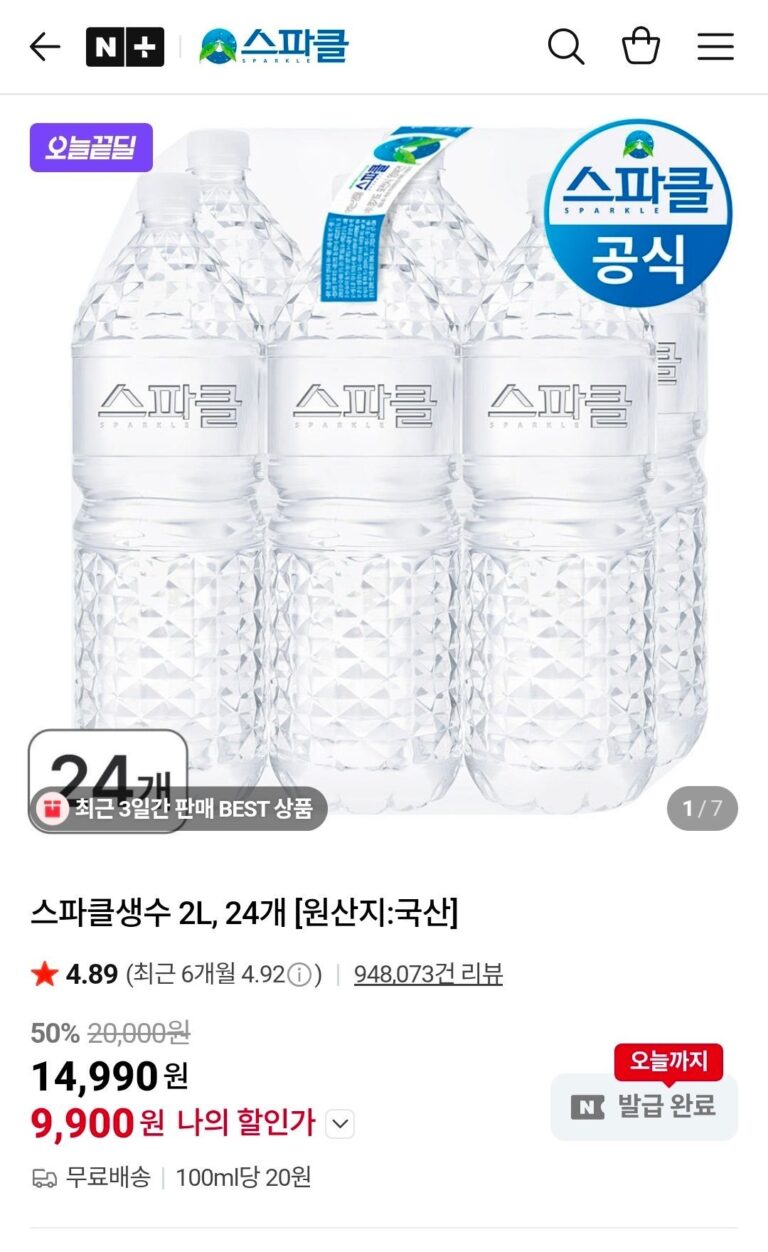This screenshot has height=1252, width=768.
Task: Open the 948,073건 리뷰 link
Action: pos(428,974)
